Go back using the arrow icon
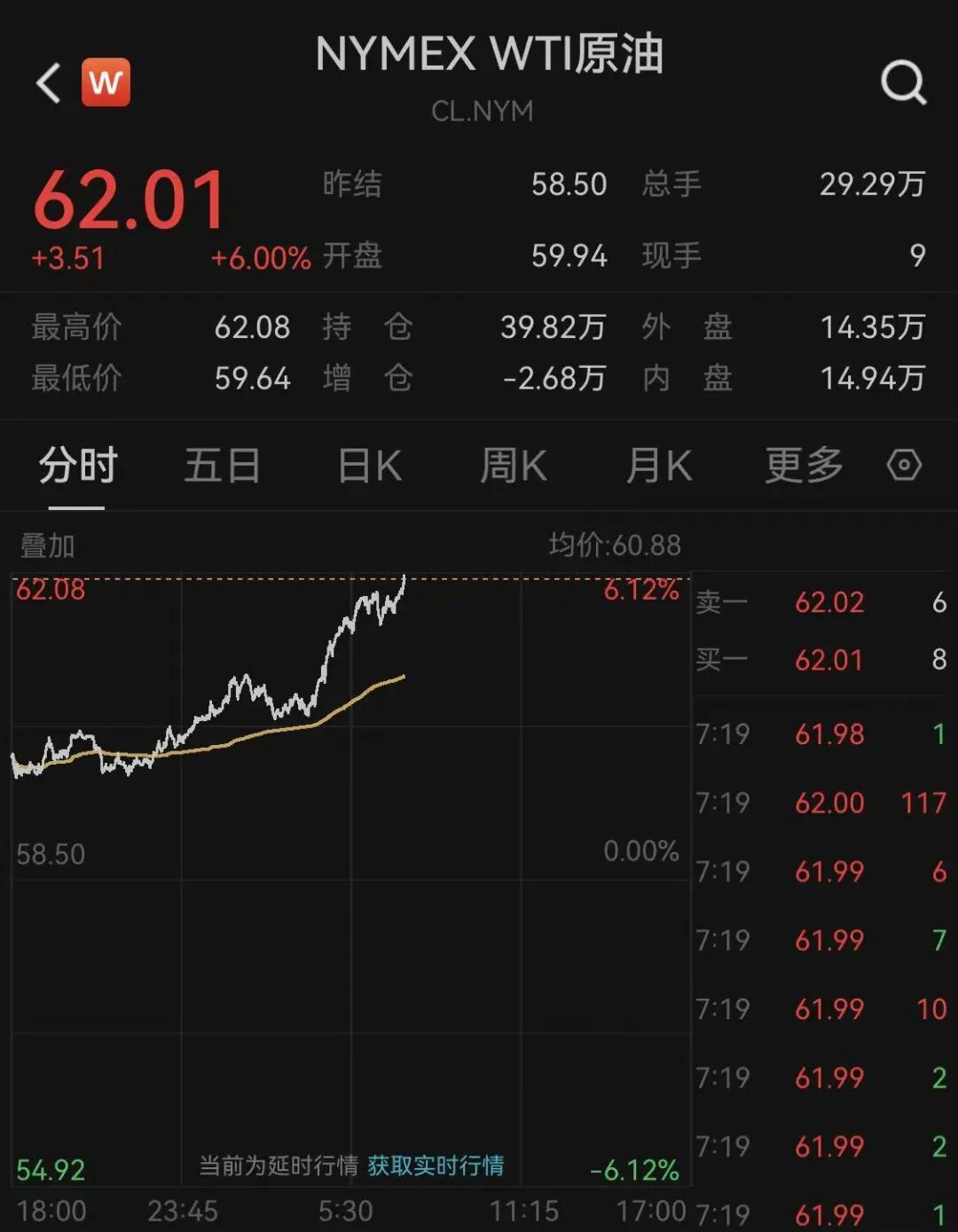 [x=49, y=83]
